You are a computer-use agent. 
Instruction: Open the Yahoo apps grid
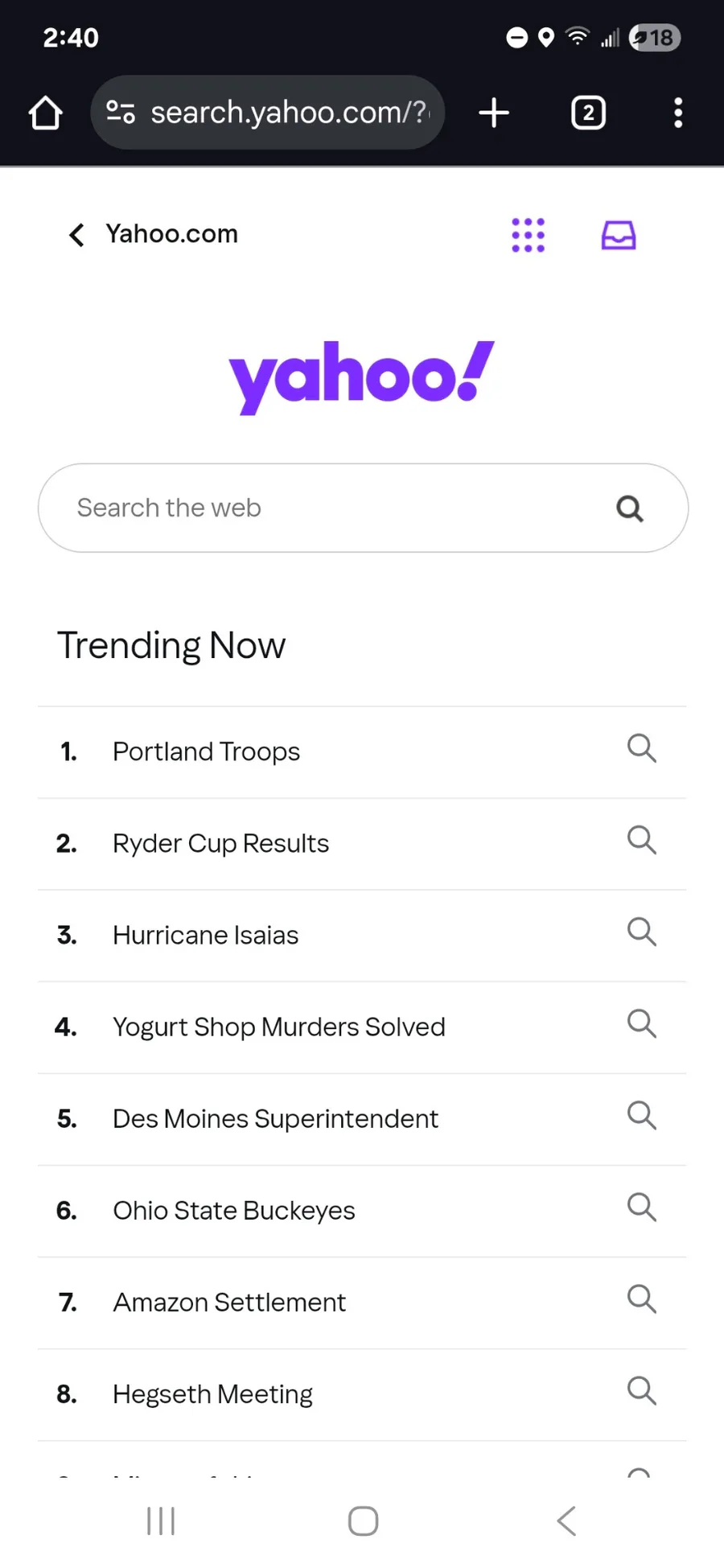[529, 235]
